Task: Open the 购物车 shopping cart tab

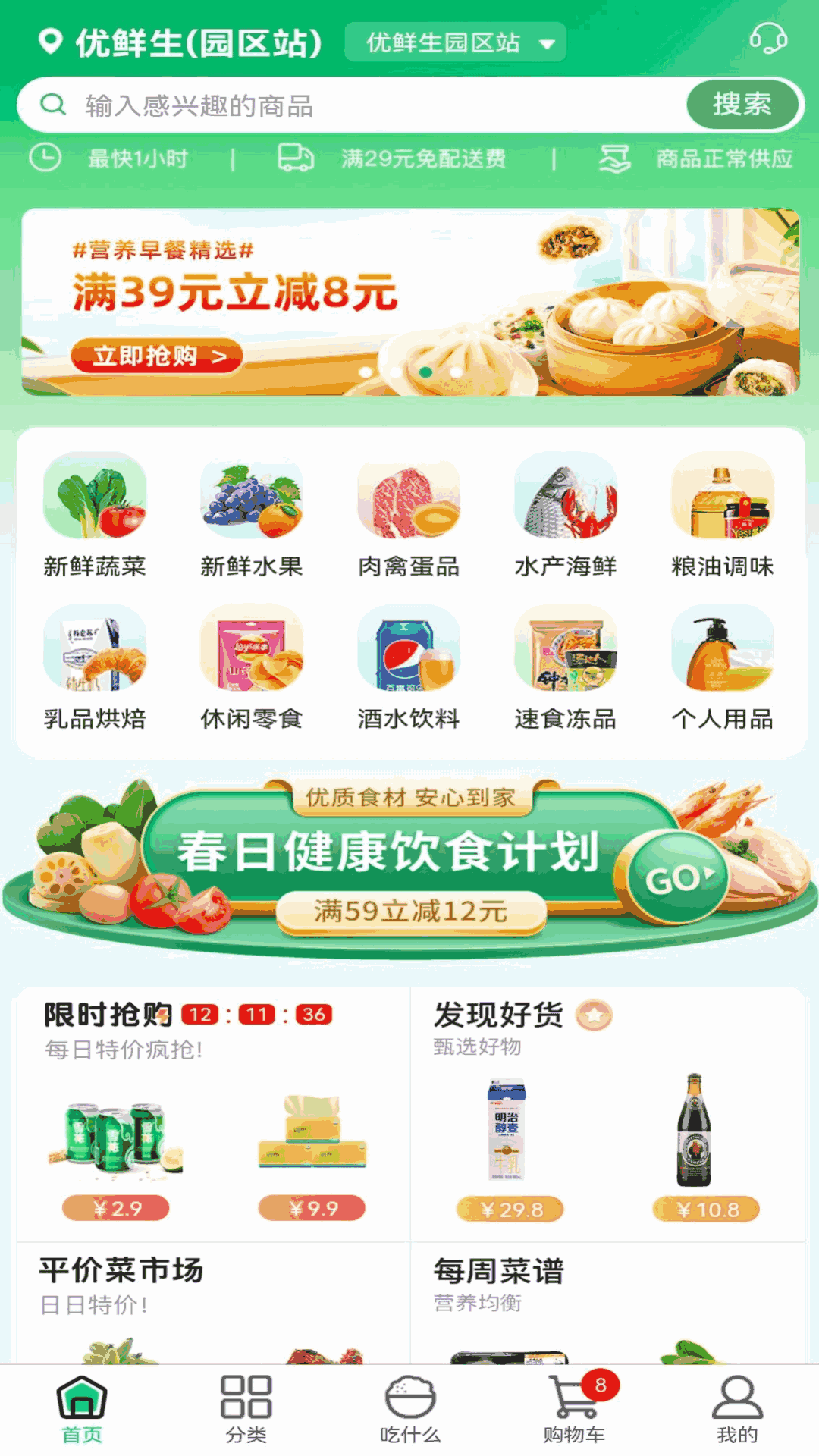Action: coord(574,1409)
